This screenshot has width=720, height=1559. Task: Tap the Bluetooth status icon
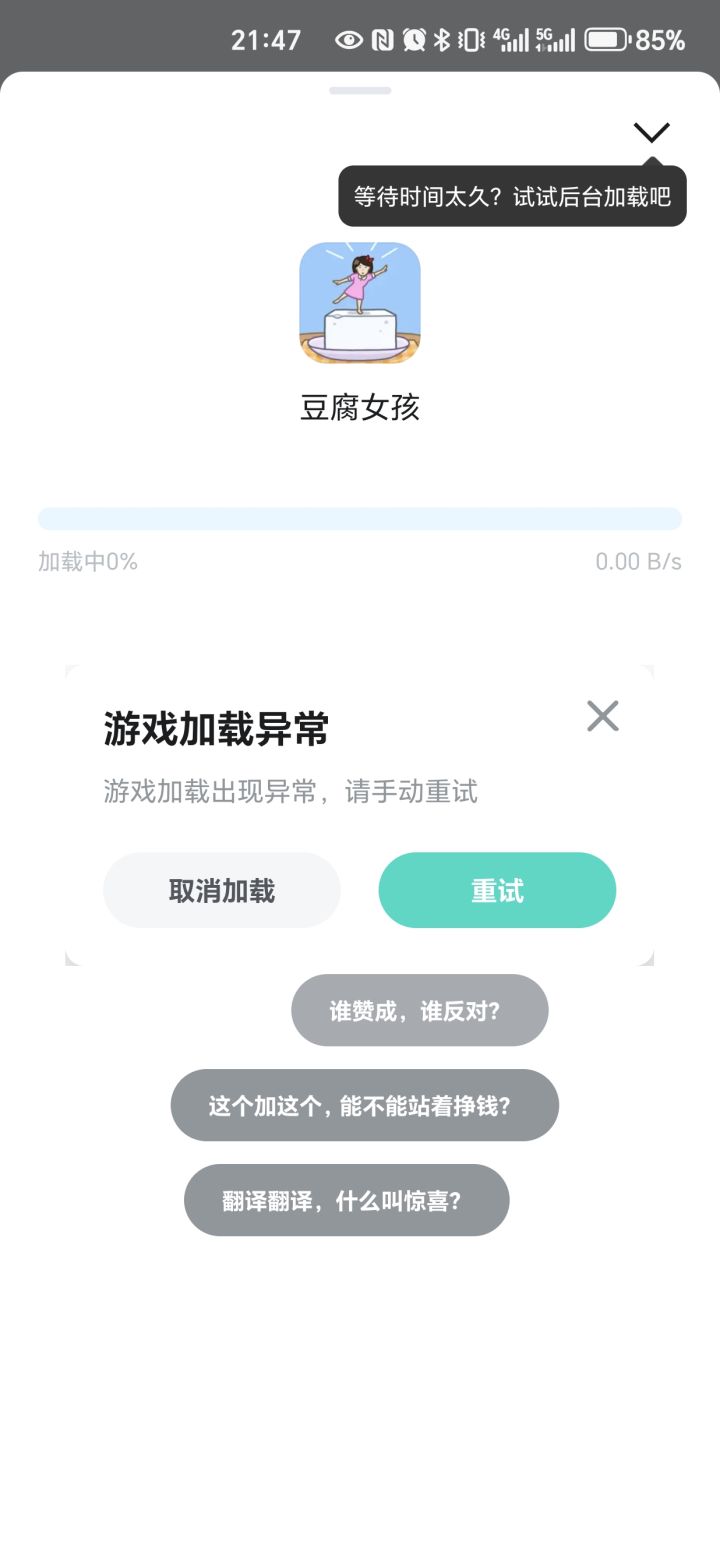pyautogui.click(x=441, y=39)
